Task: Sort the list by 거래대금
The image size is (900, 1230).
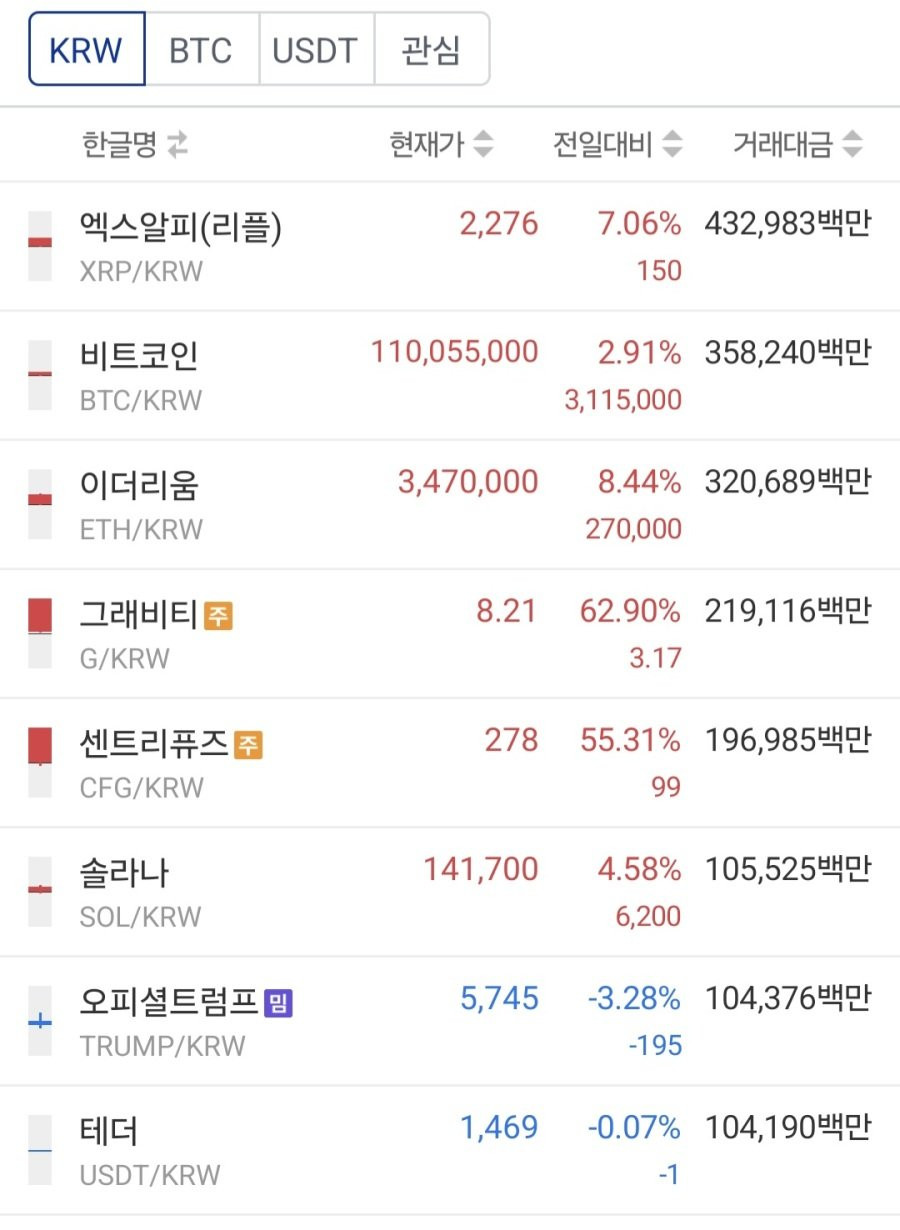Action: pyautogui.click(x=796, y=145)
